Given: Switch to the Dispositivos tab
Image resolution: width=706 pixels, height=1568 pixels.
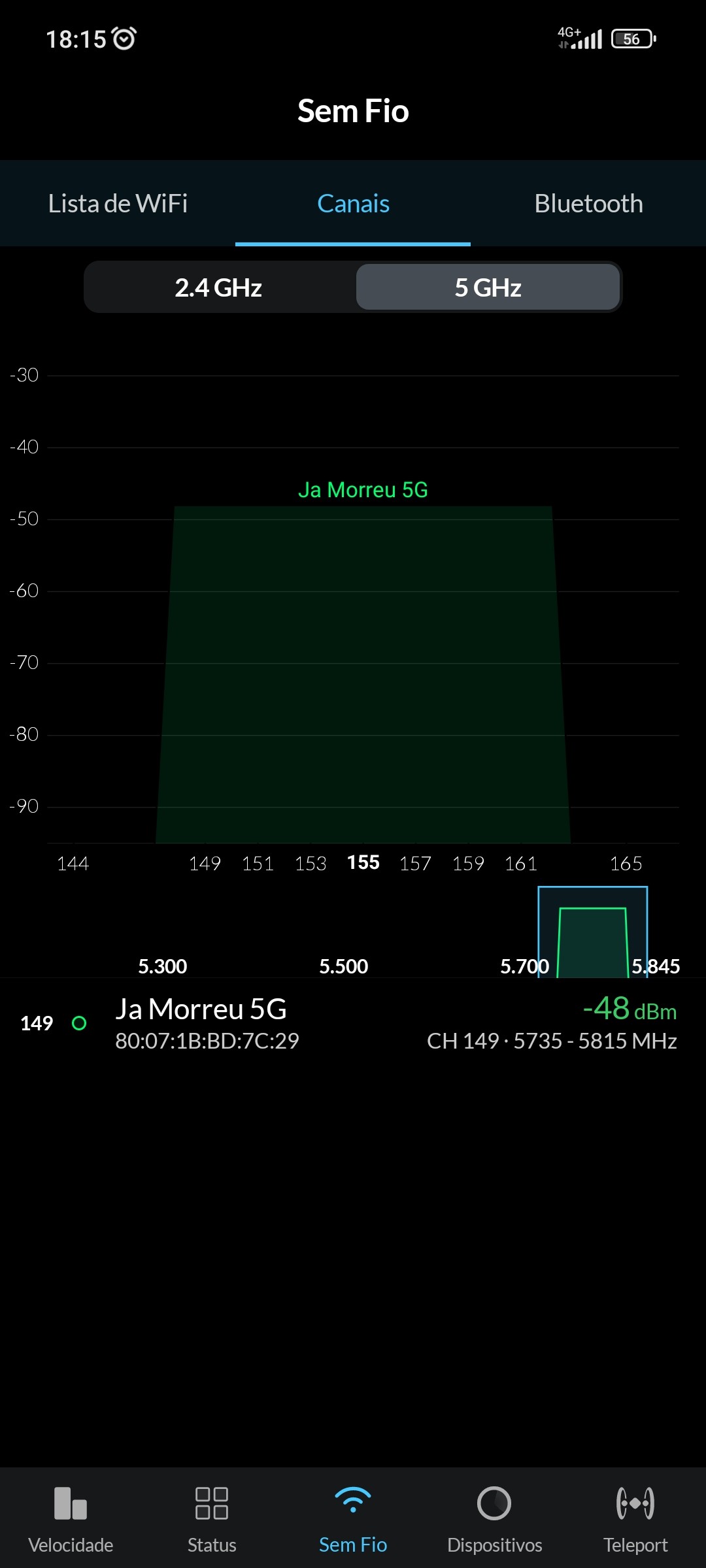Looking at the screenshot, I should (x=494, y=1517).
